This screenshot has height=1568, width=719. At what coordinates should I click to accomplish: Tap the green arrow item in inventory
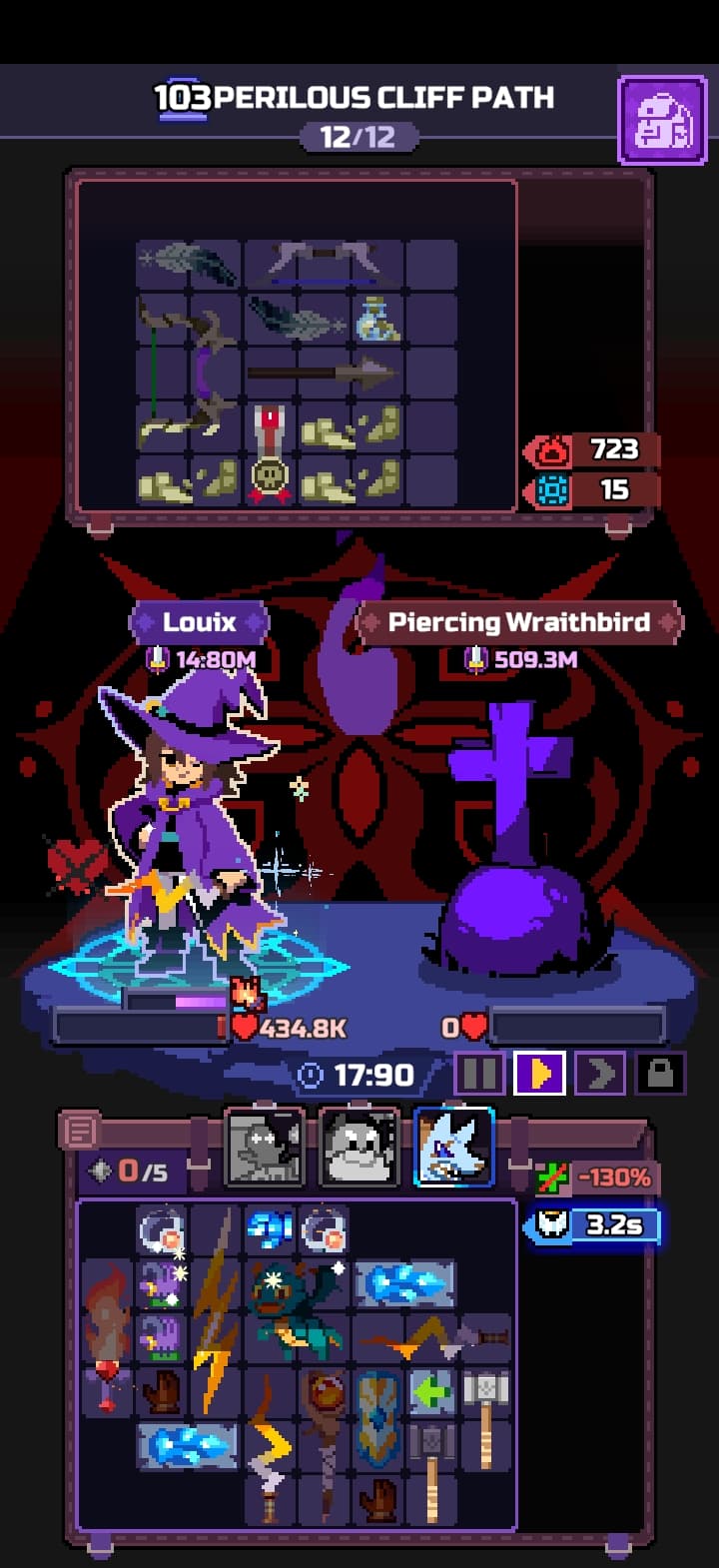tap(431, 1392)
